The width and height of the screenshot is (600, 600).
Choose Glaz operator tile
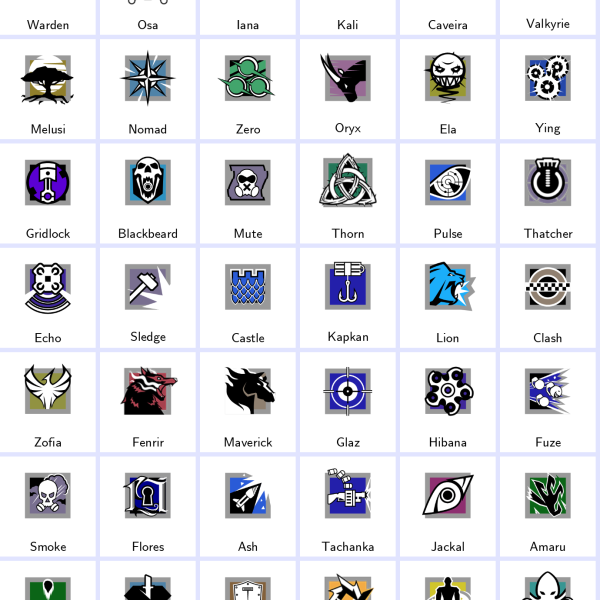click(x=348, y=392)
